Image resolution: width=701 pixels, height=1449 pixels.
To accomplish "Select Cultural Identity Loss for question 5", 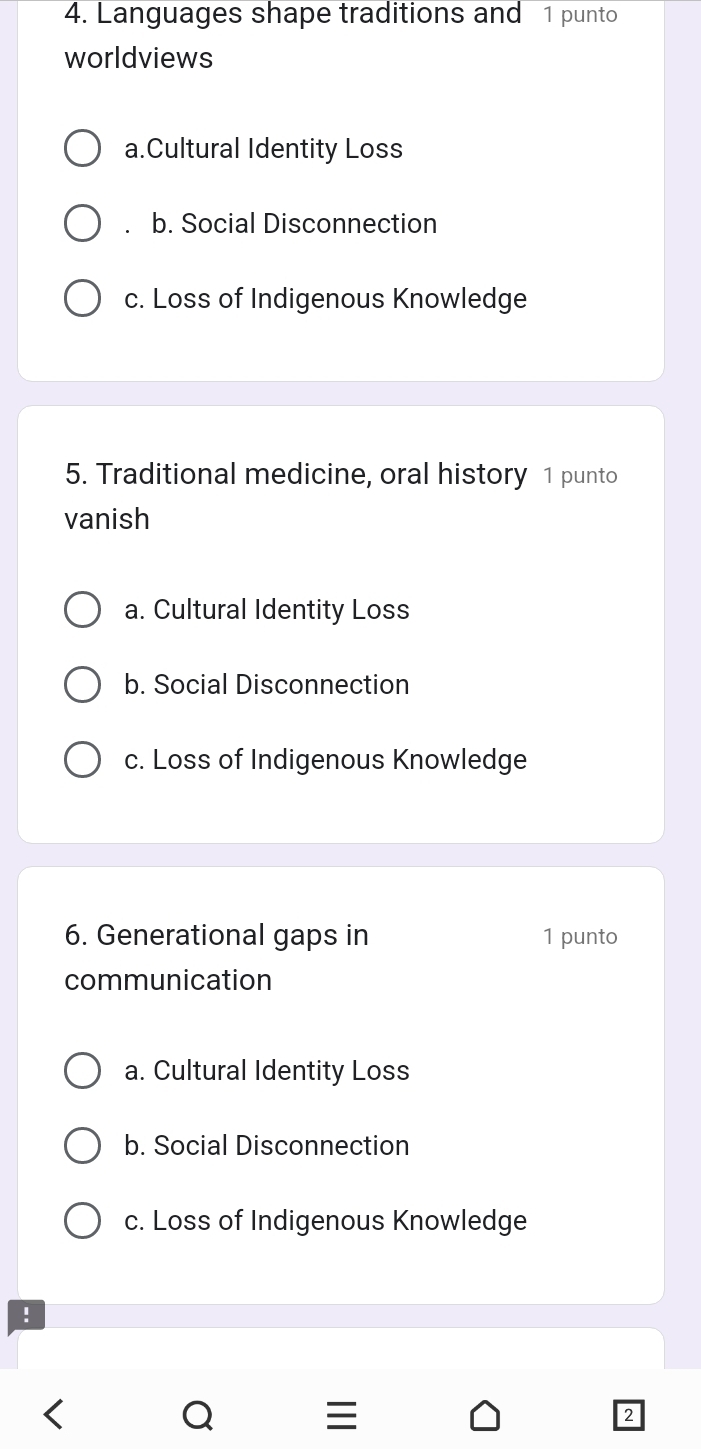I will [x=82, y=610].
